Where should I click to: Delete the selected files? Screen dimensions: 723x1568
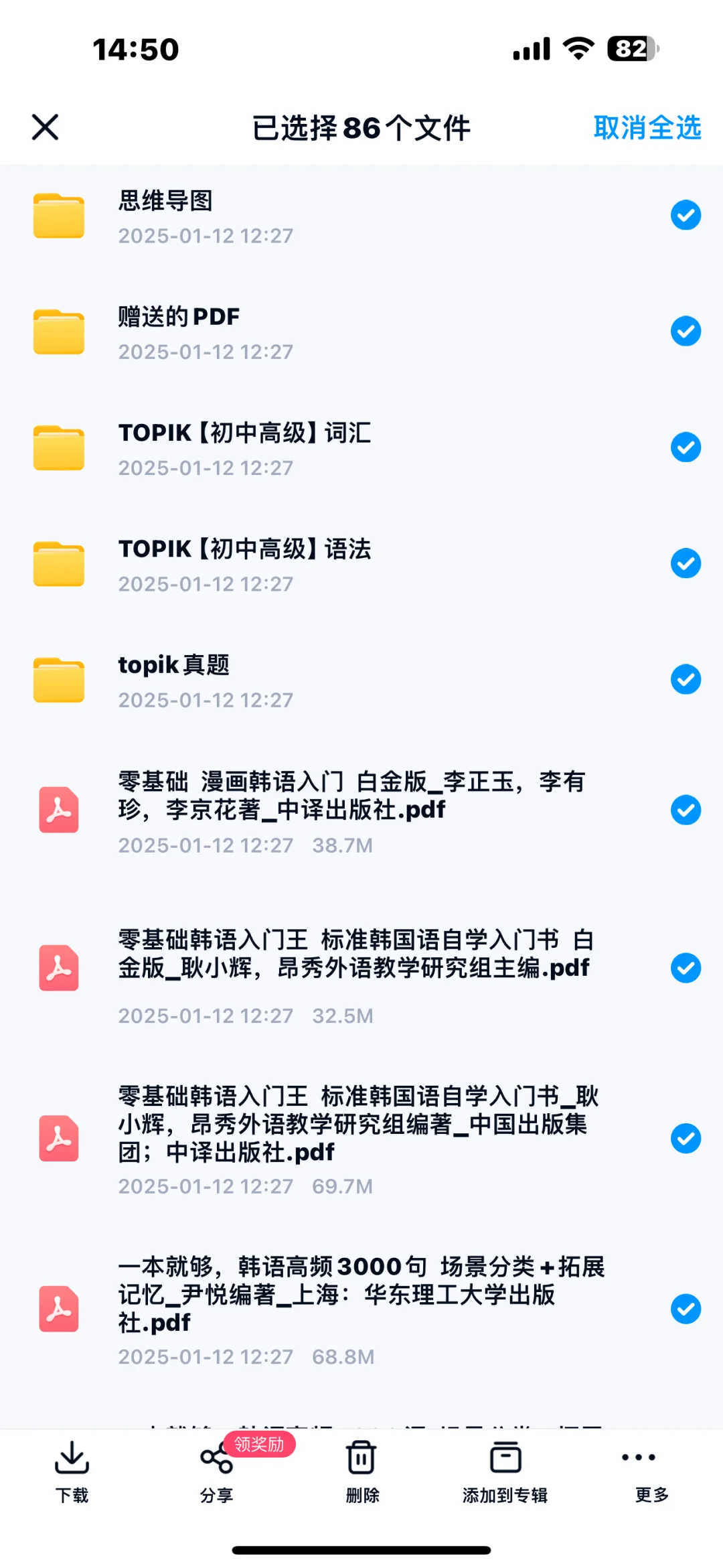[361, 1473]
